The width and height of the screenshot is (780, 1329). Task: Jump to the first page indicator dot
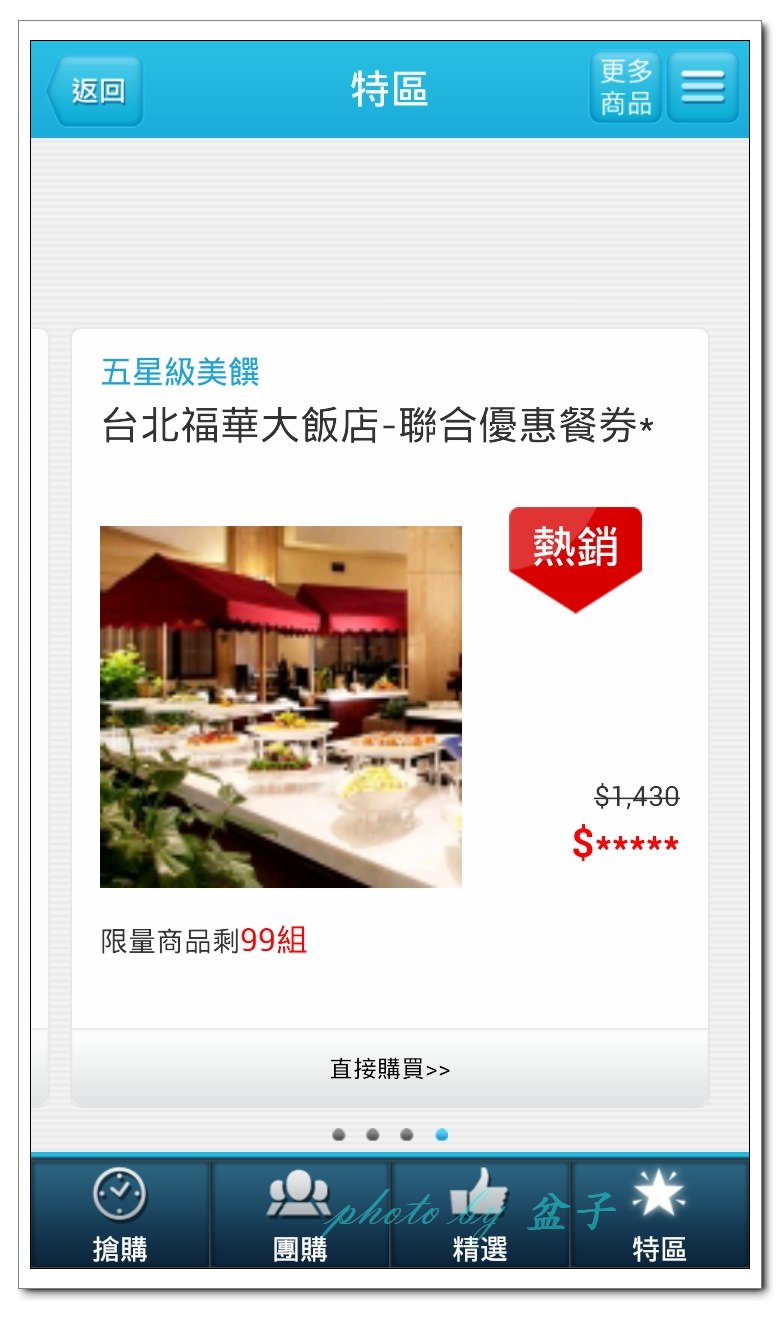click(339, 1135)
